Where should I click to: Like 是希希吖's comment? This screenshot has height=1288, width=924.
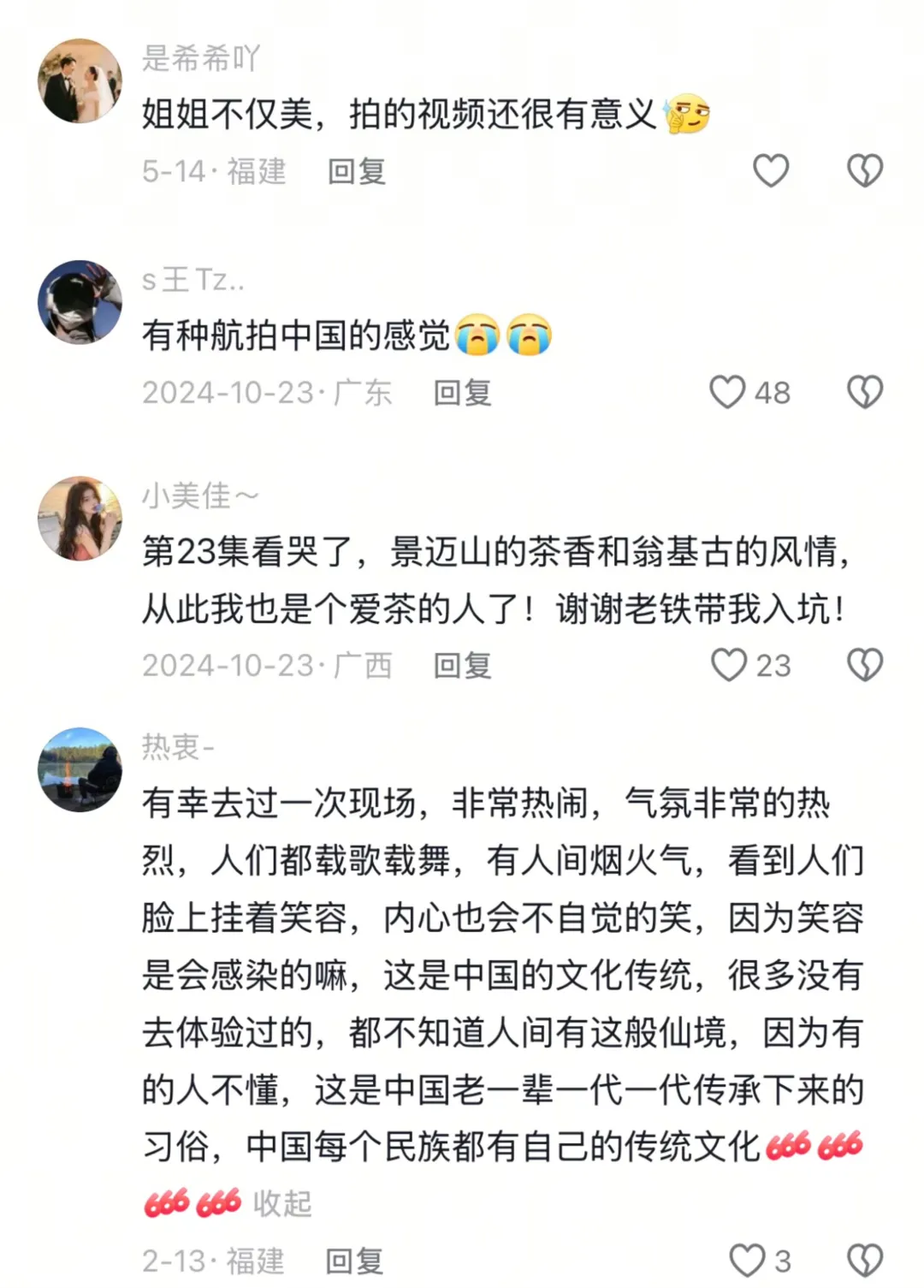pos(770,170)
